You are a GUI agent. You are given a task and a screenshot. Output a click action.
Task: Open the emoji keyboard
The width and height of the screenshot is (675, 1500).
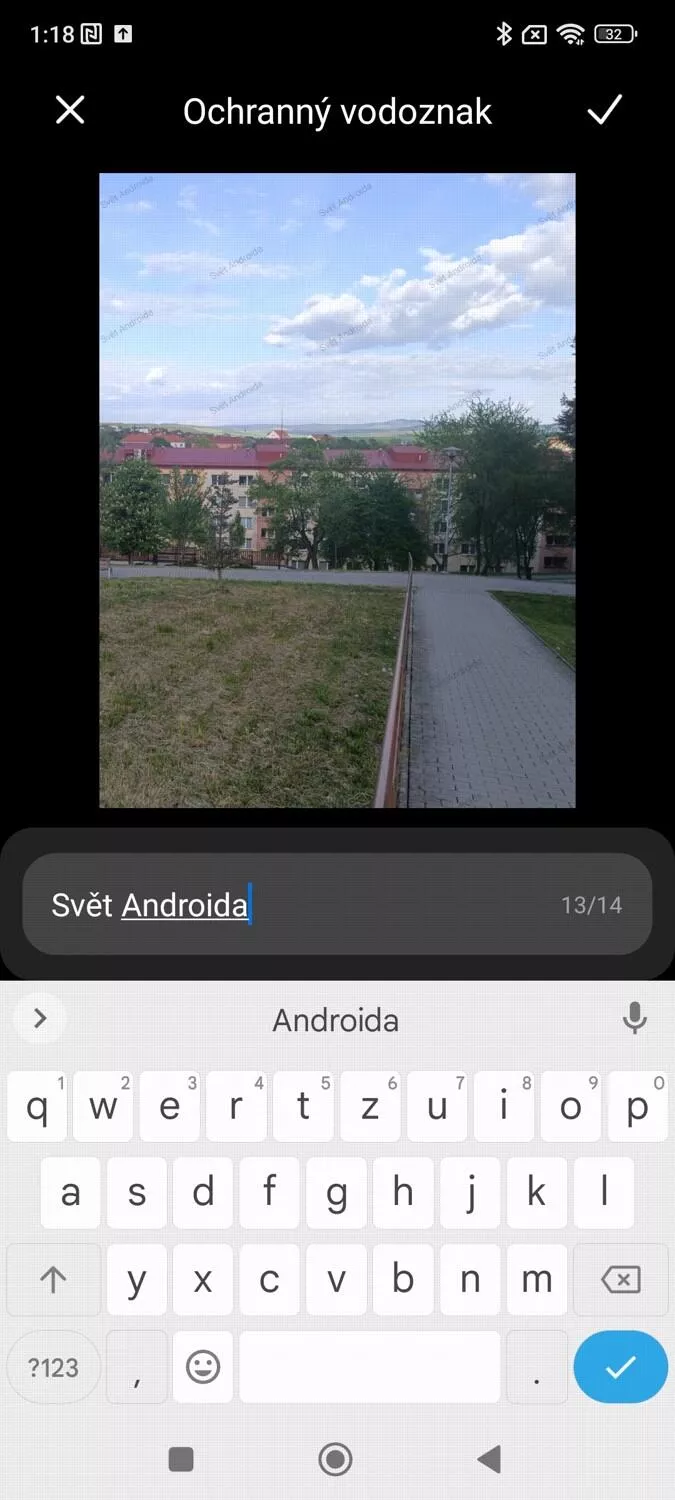point(203,1367)
